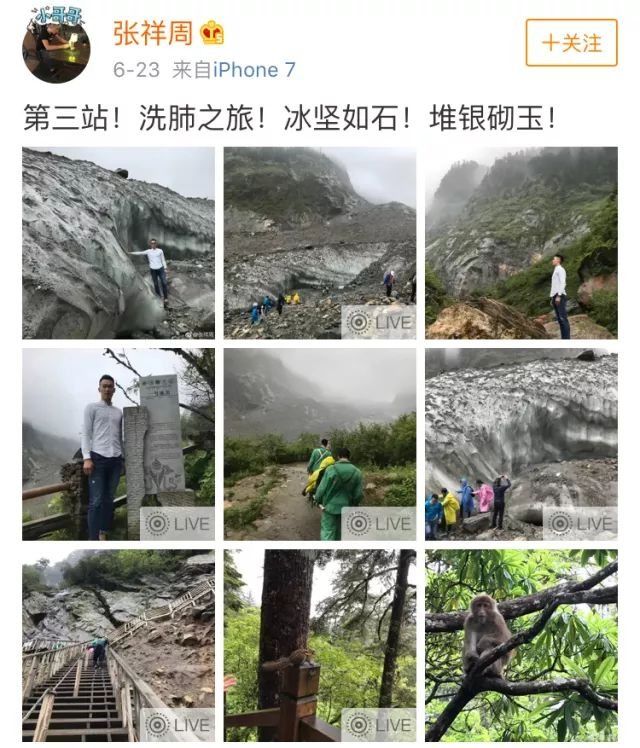Open live photo of tree trunk and post

(319, 645)
